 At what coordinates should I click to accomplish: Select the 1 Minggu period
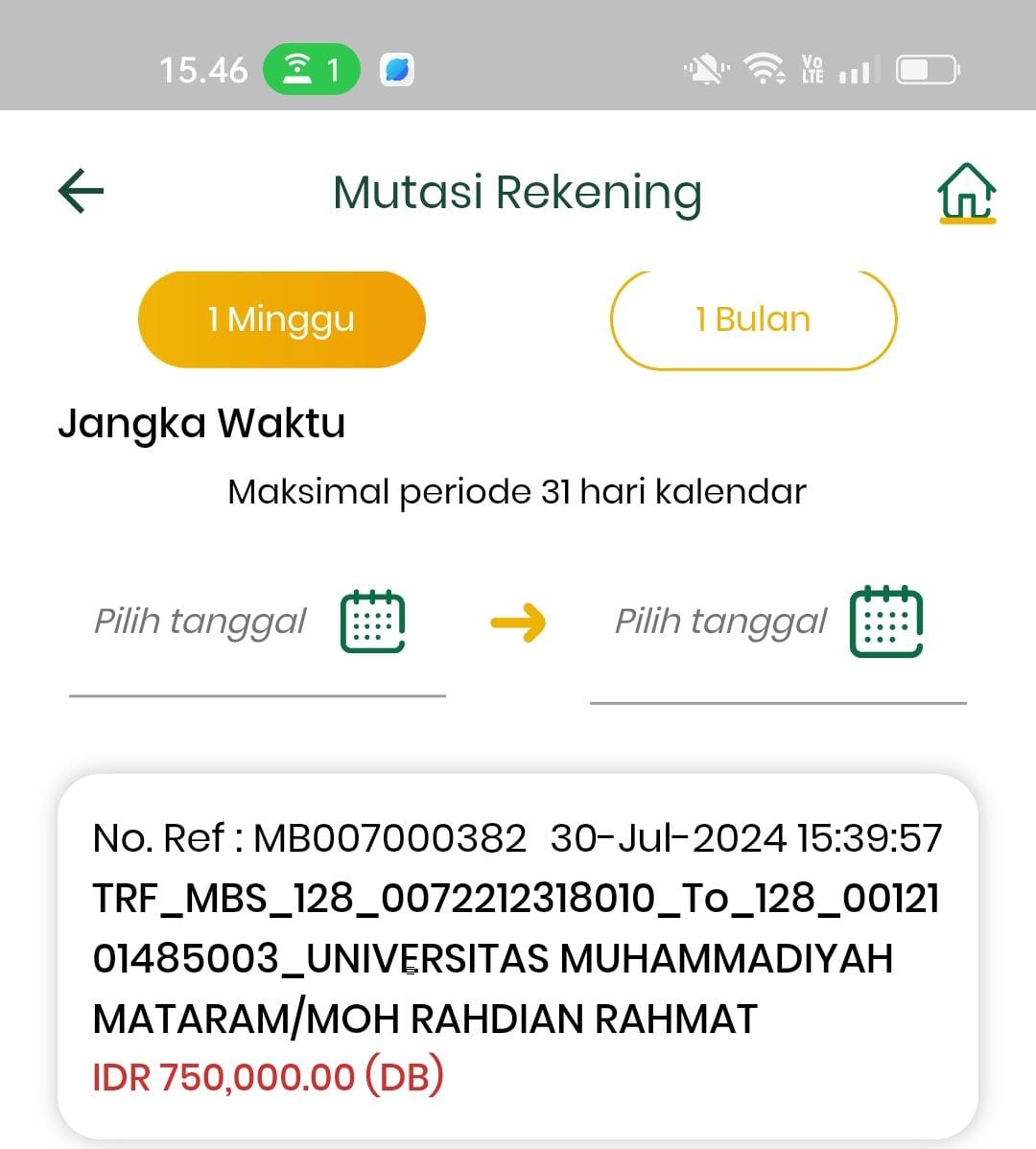[x=282, y=319]
